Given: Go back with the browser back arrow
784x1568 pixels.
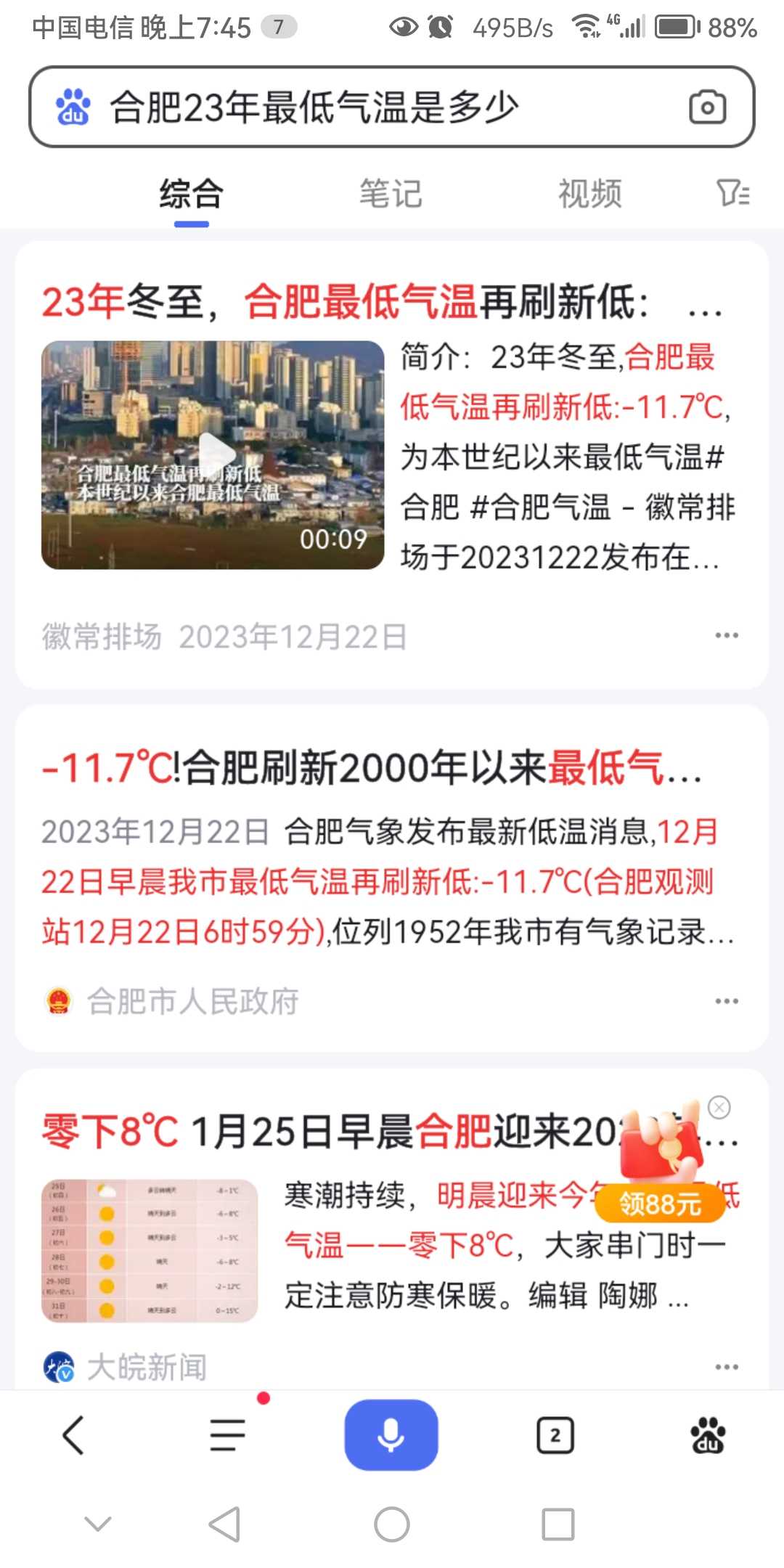Looking at the screenshot, I should coord(73,1435).
